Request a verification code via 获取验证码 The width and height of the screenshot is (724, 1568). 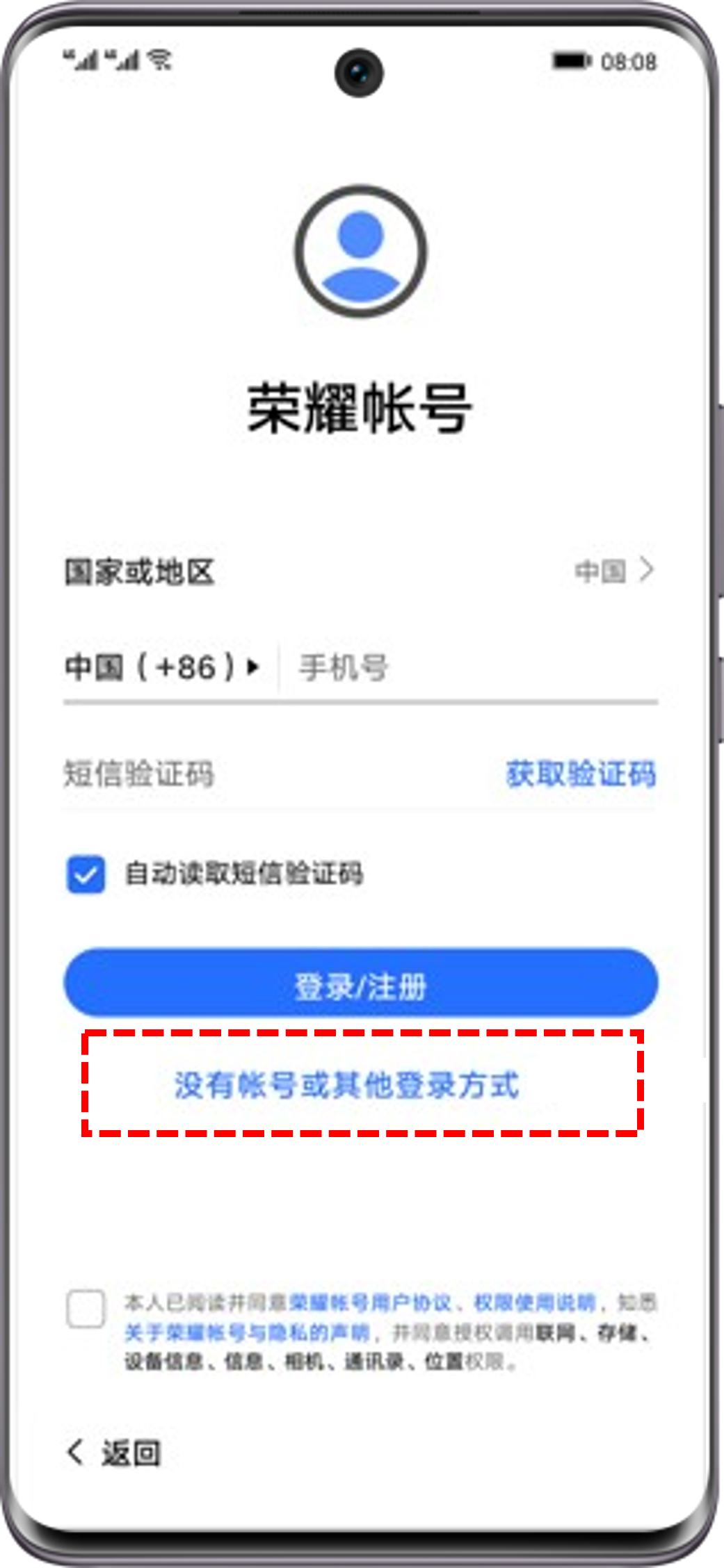click(580, 774)
